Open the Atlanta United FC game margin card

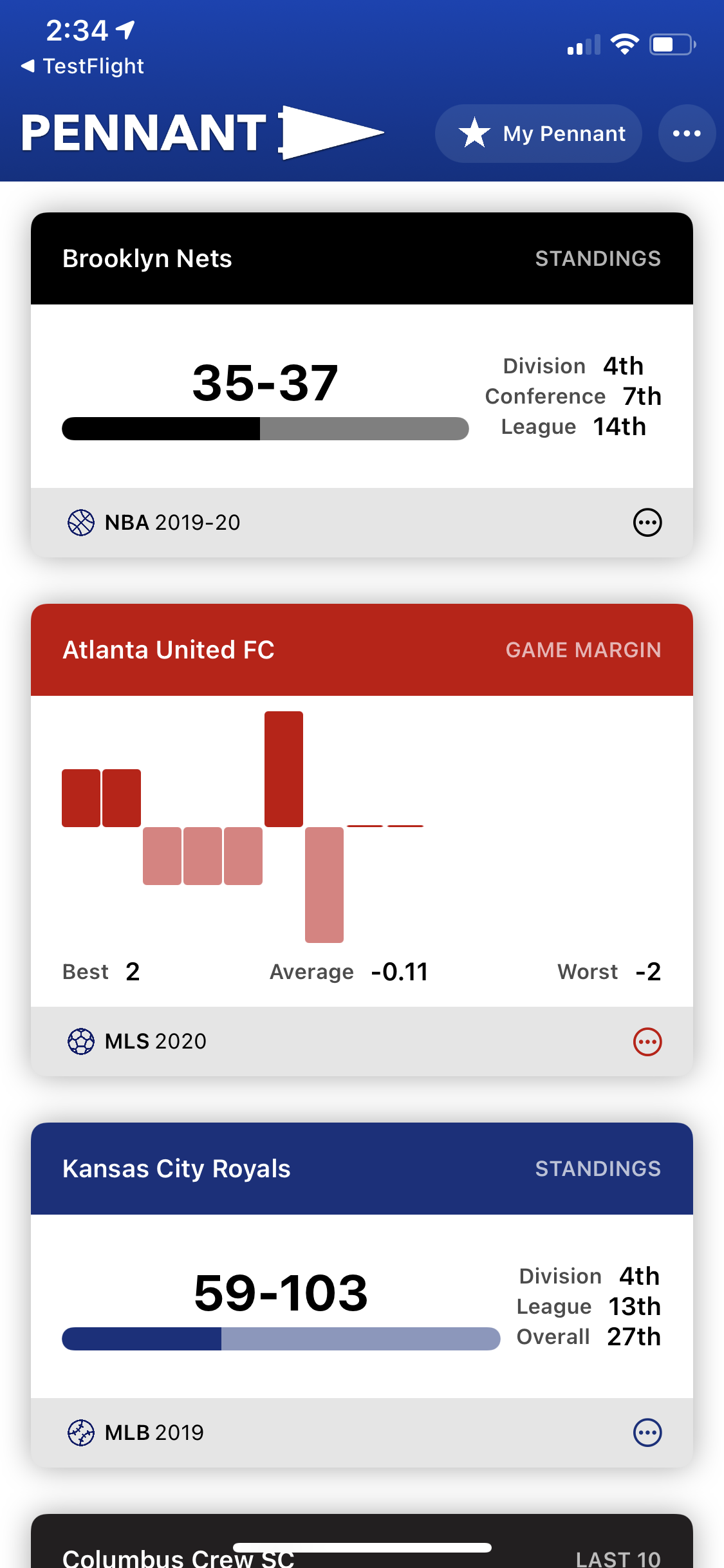[362, 650]
